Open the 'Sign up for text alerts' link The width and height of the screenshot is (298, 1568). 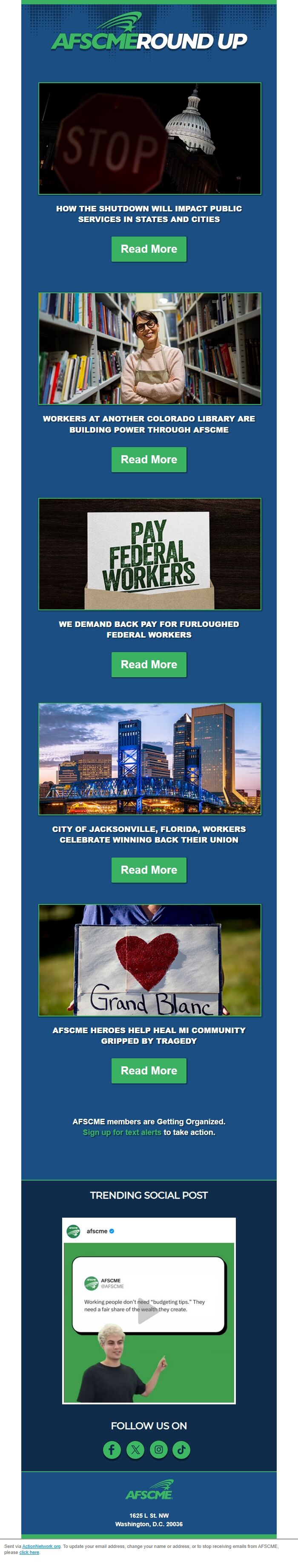pos(122,1132)
